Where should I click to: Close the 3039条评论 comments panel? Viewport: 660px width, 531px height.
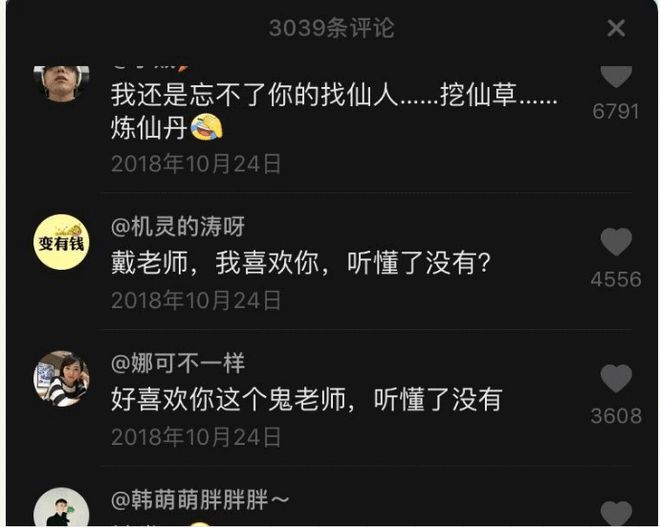616,28
